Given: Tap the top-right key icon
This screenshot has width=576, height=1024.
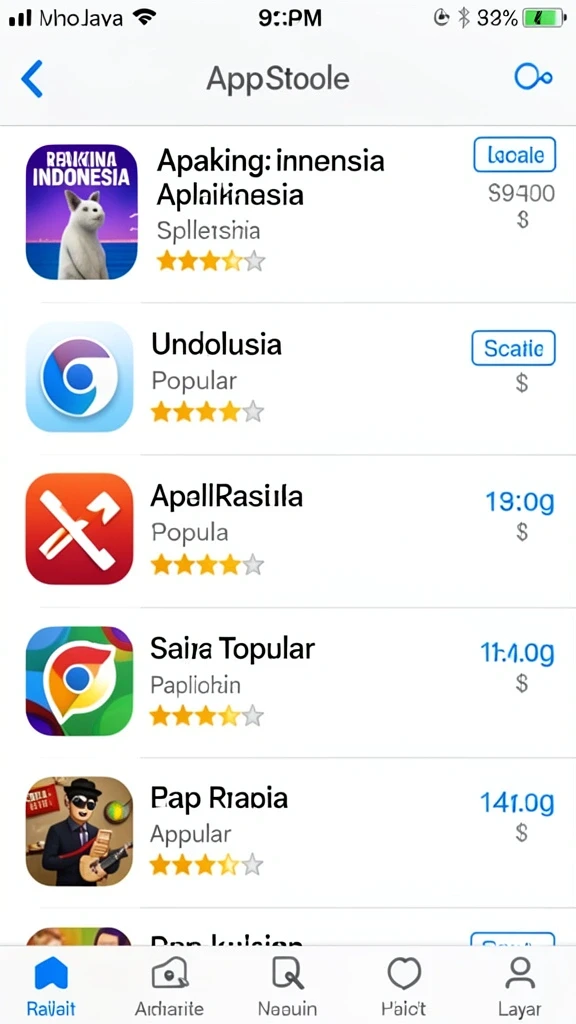Looking at the screenshot, I should point(533,78).
